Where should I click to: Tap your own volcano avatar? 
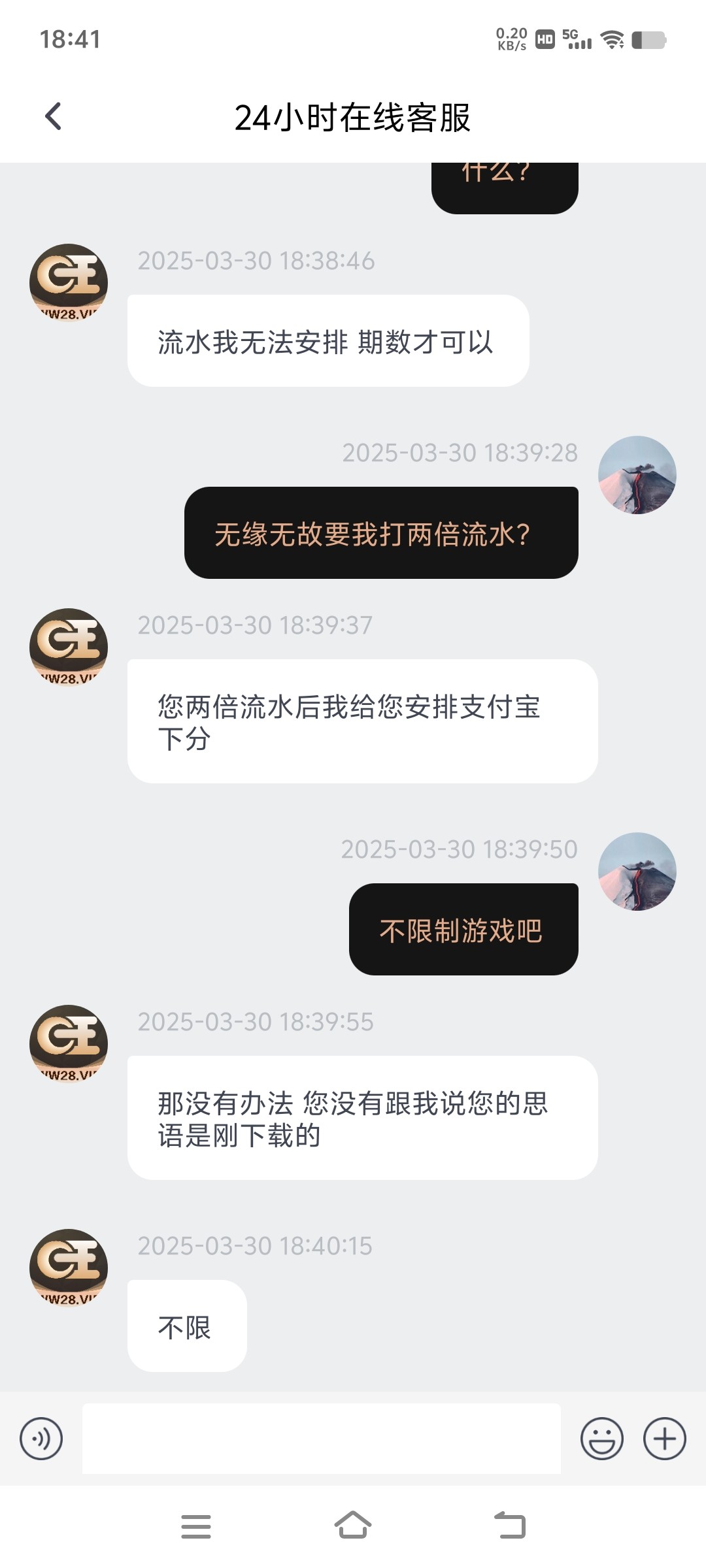[x=637, y=475]
